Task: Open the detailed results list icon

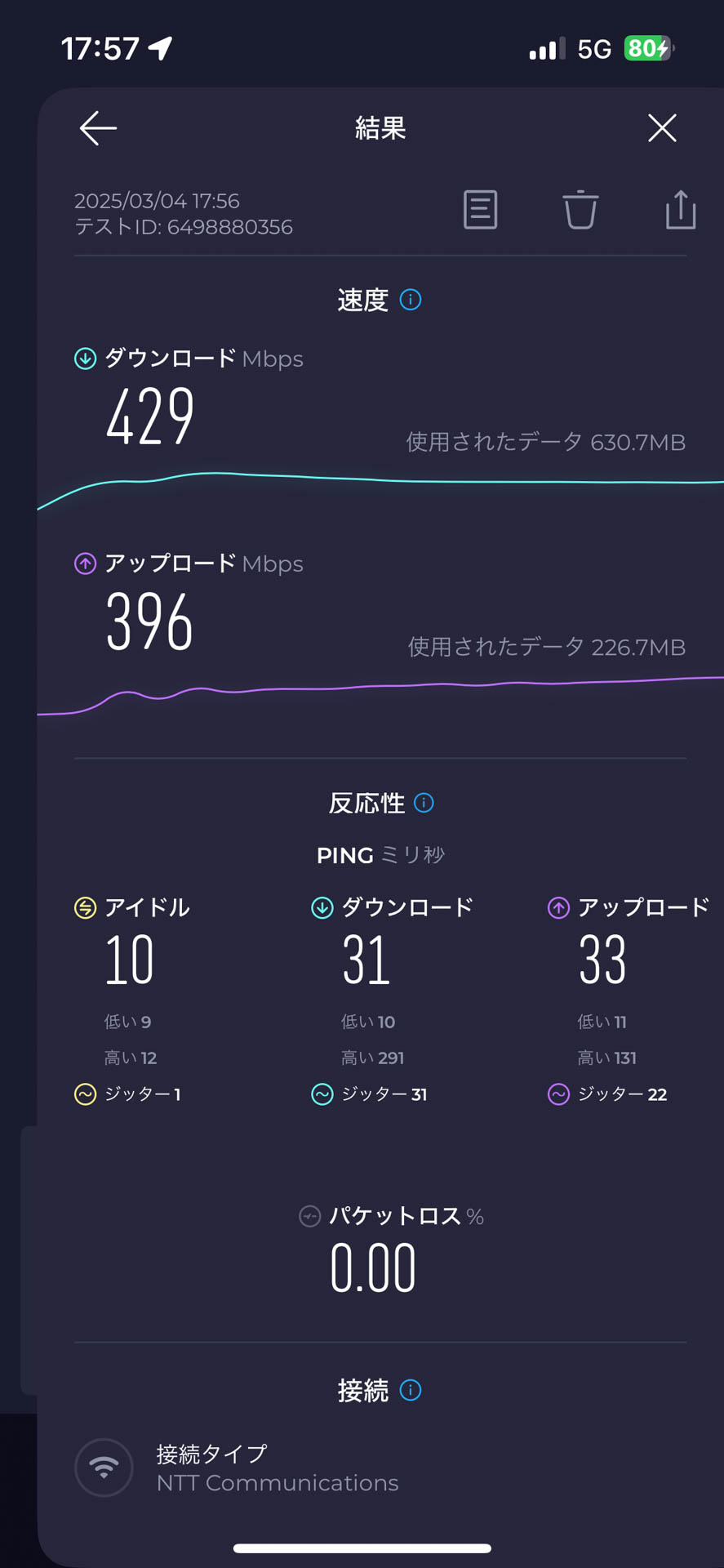Action: tap(481, 210)
